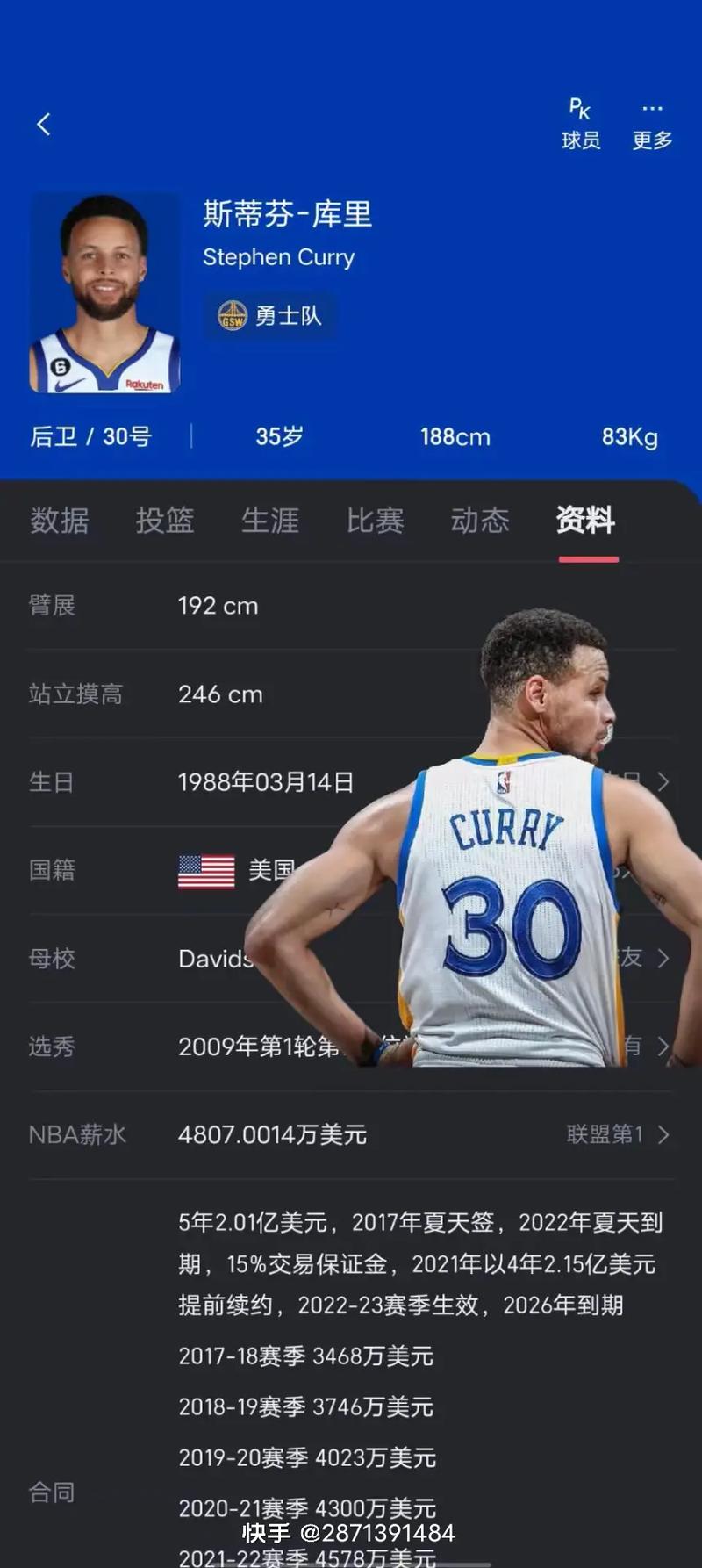Switch to the 投篮 tab
The image size is (702, 1568).
165,521
